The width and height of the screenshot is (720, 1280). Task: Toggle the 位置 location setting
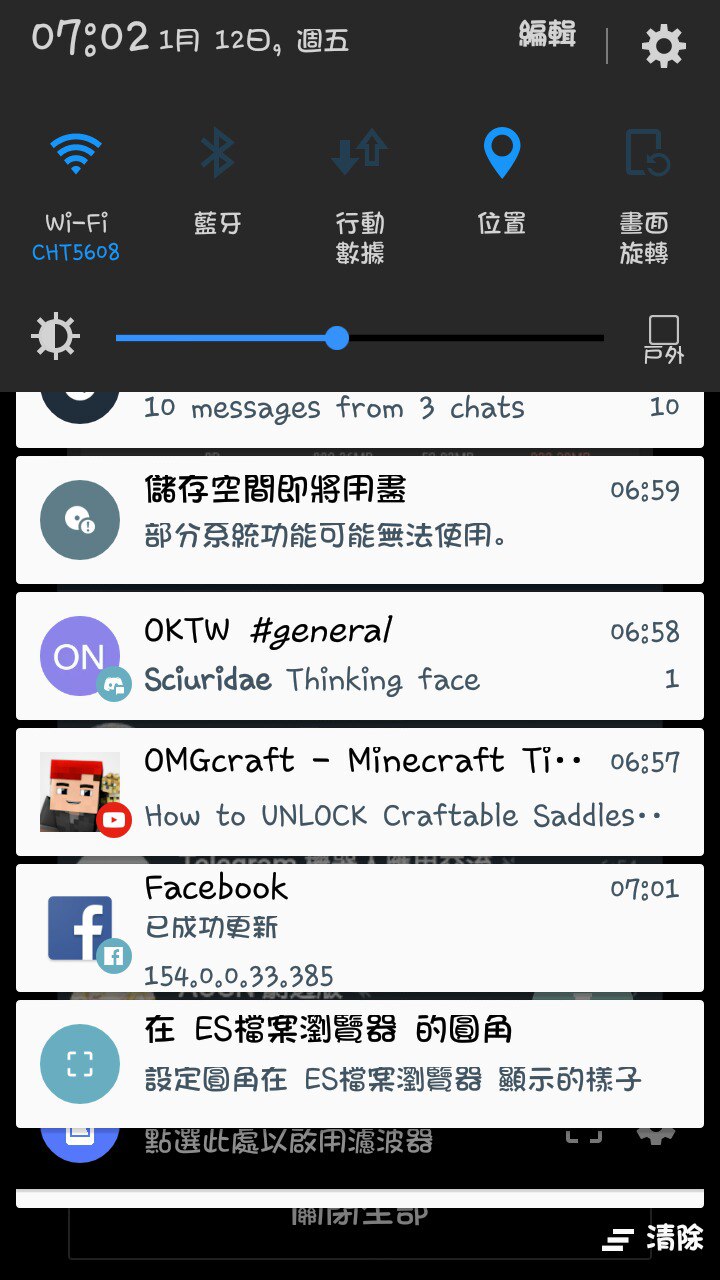(501, 155)
